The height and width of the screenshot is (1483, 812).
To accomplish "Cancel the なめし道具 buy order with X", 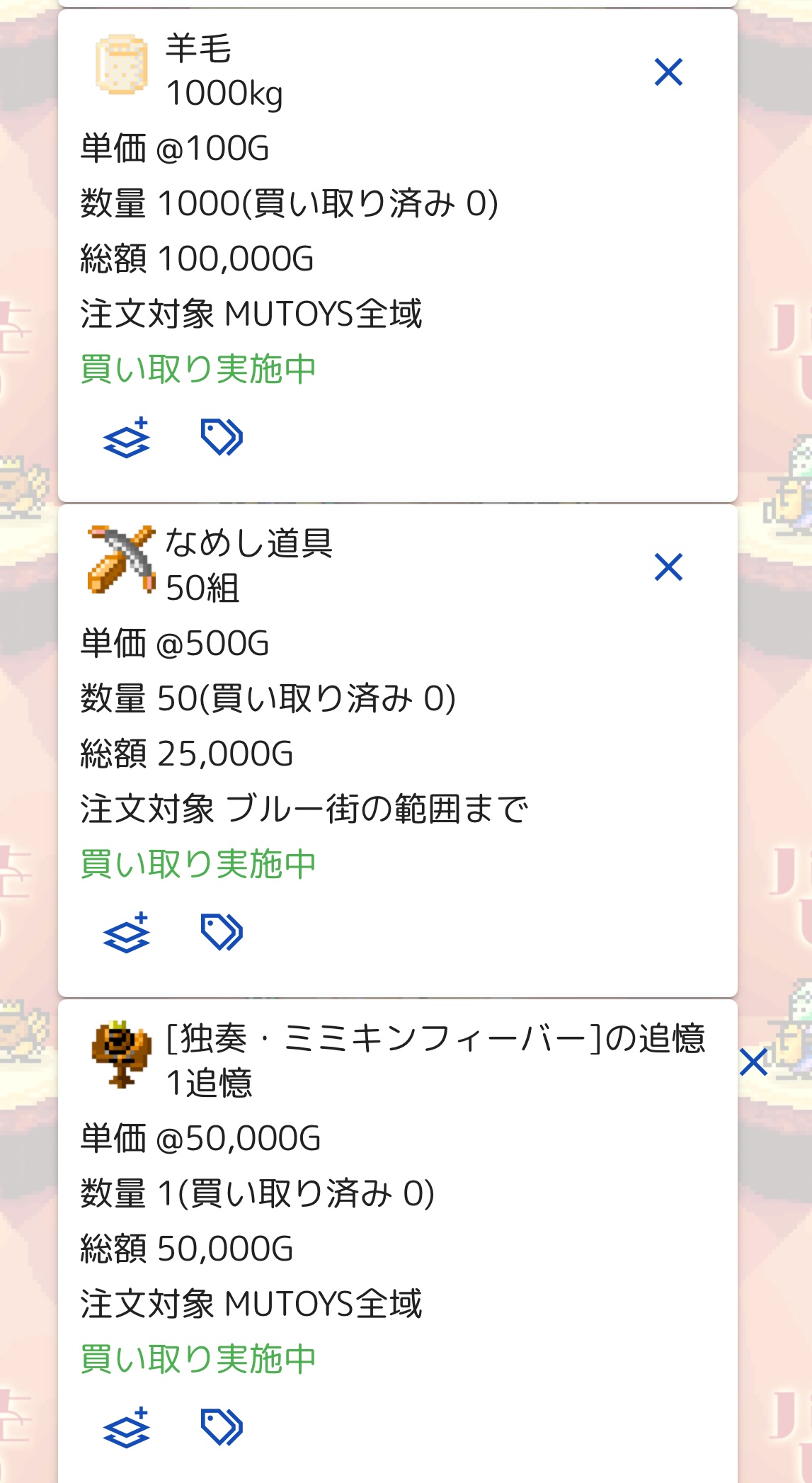I will click(x=668, y=567).
